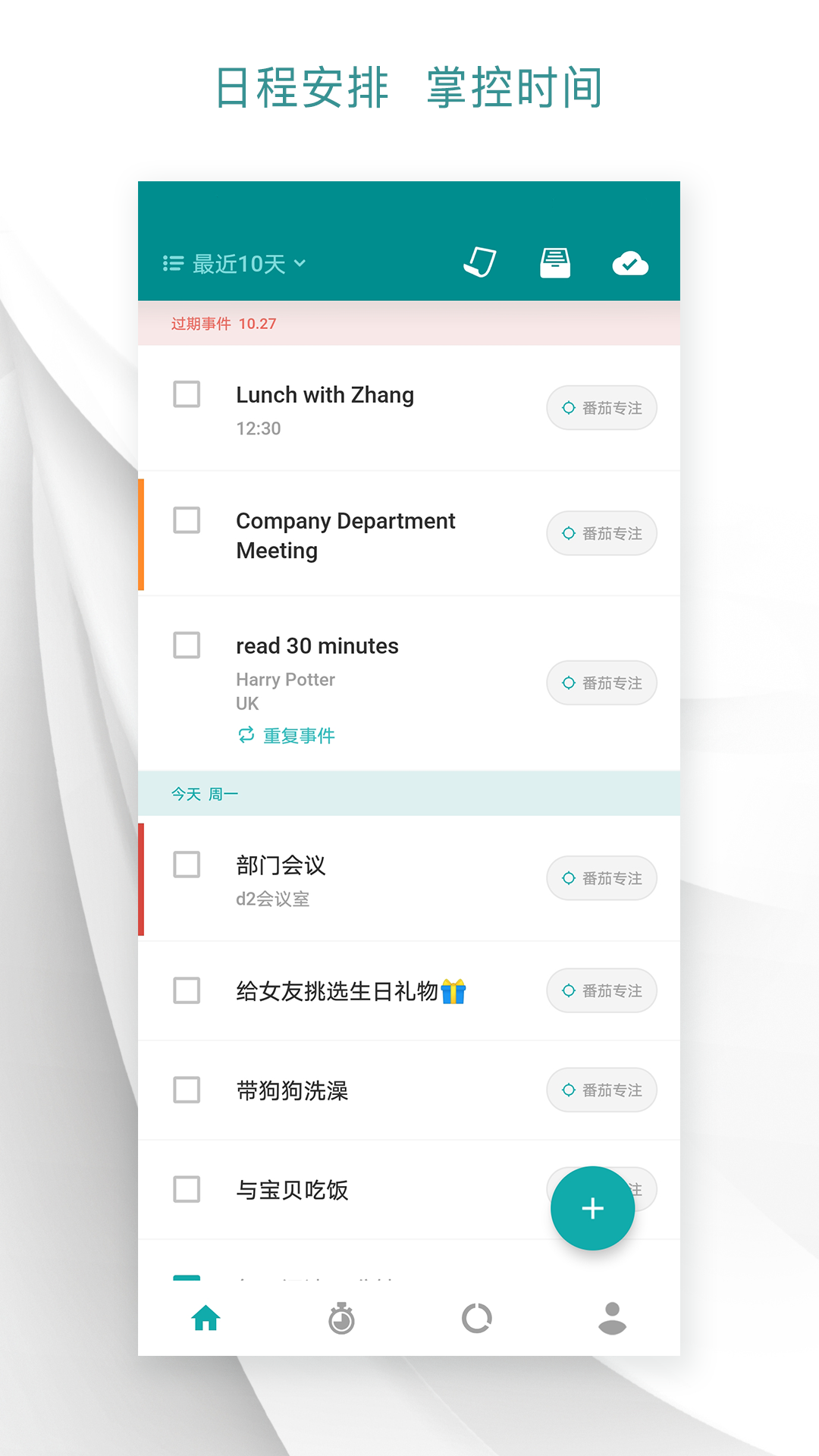819x1456 pixels.
Task: Tap the repeat arrows icon beside 重复事件
Action: 244,735
